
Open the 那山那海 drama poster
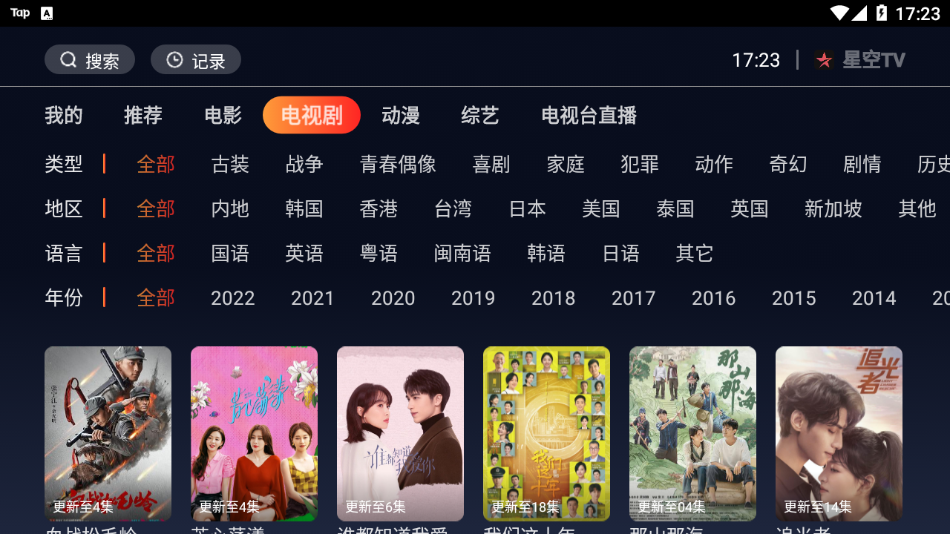click(x=692, y=433)
